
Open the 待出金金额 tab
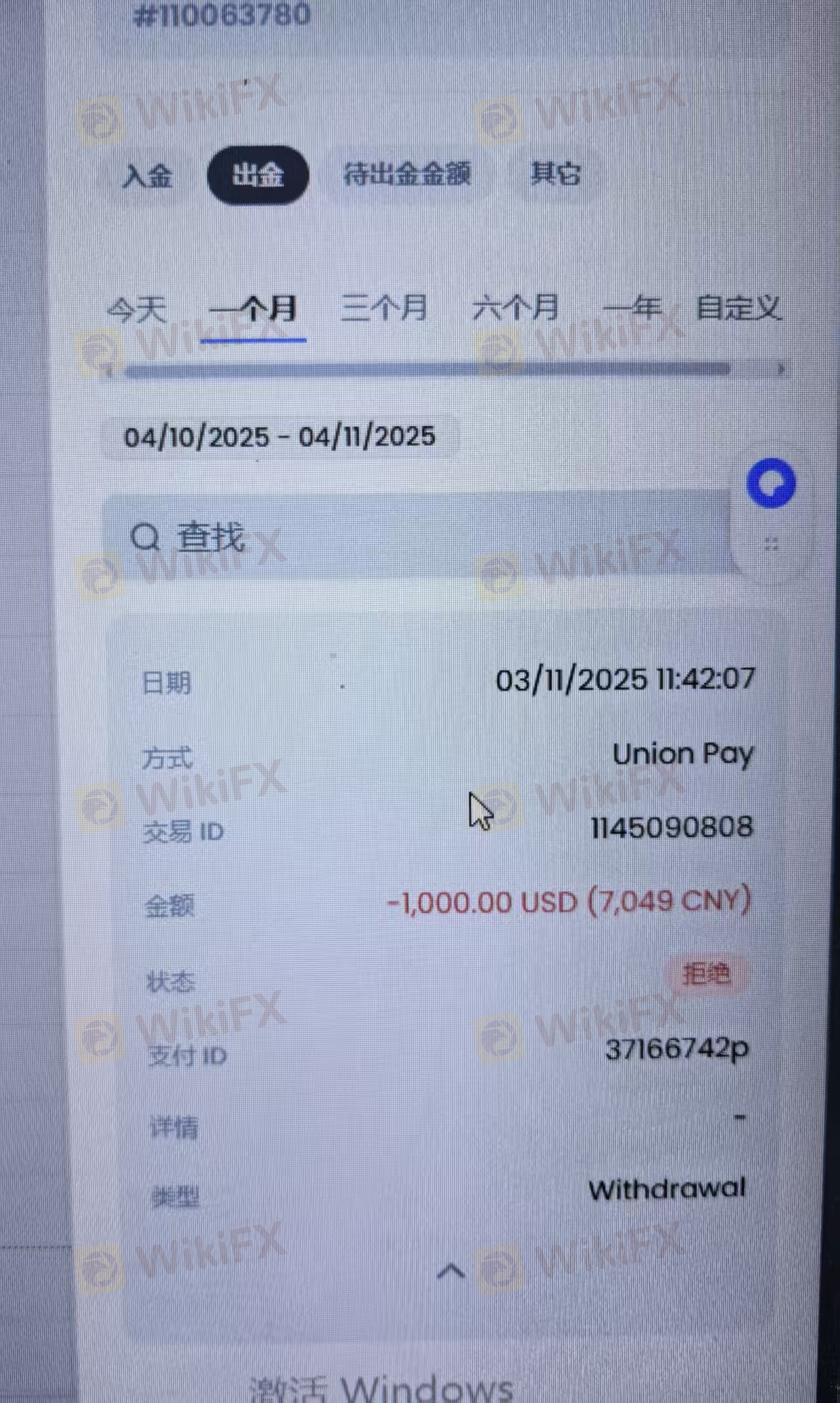pyautogui.click(x=407, y=175)
